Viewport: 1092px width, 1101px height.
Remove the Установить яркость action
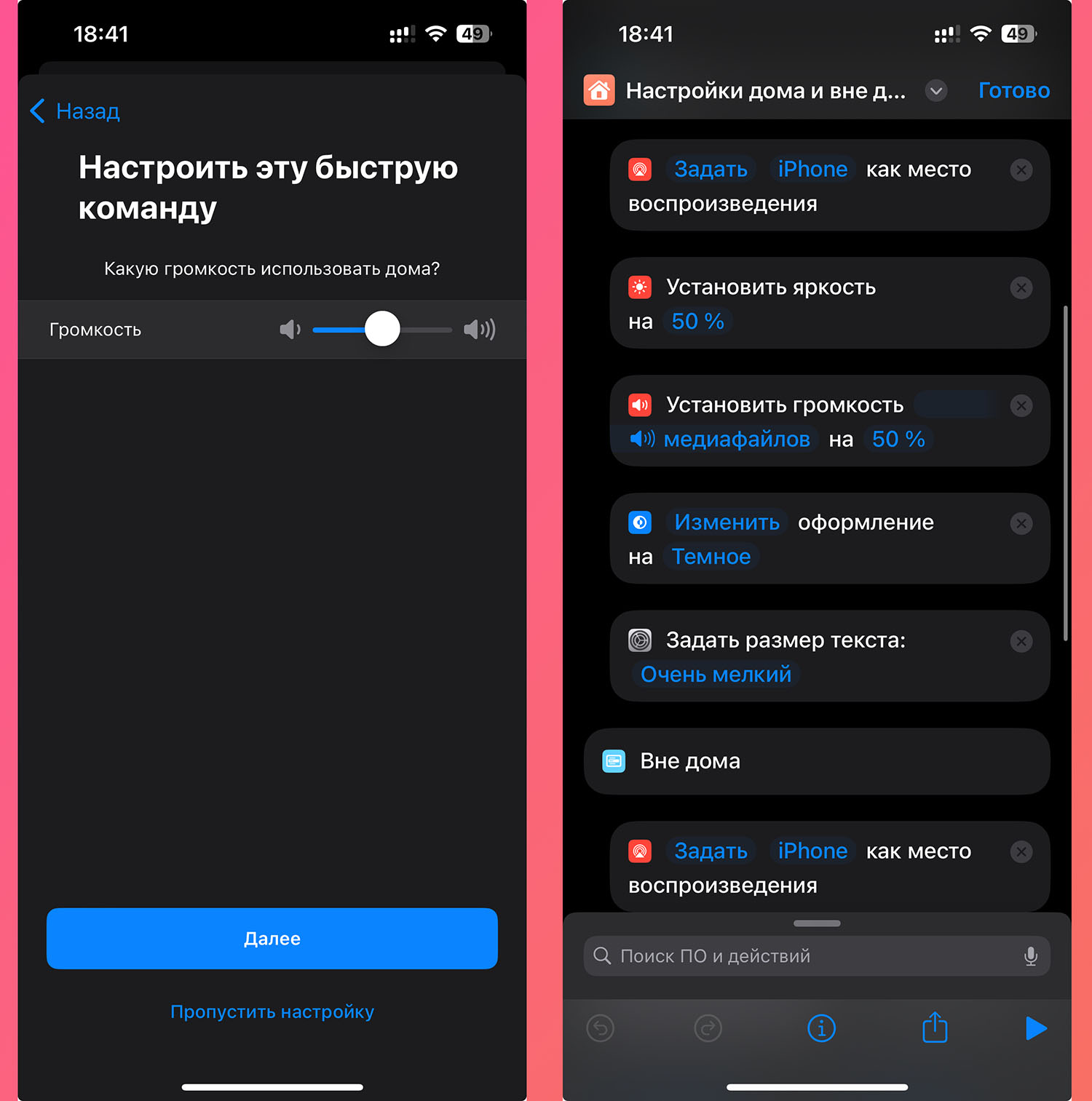[x=1021, y=287]
